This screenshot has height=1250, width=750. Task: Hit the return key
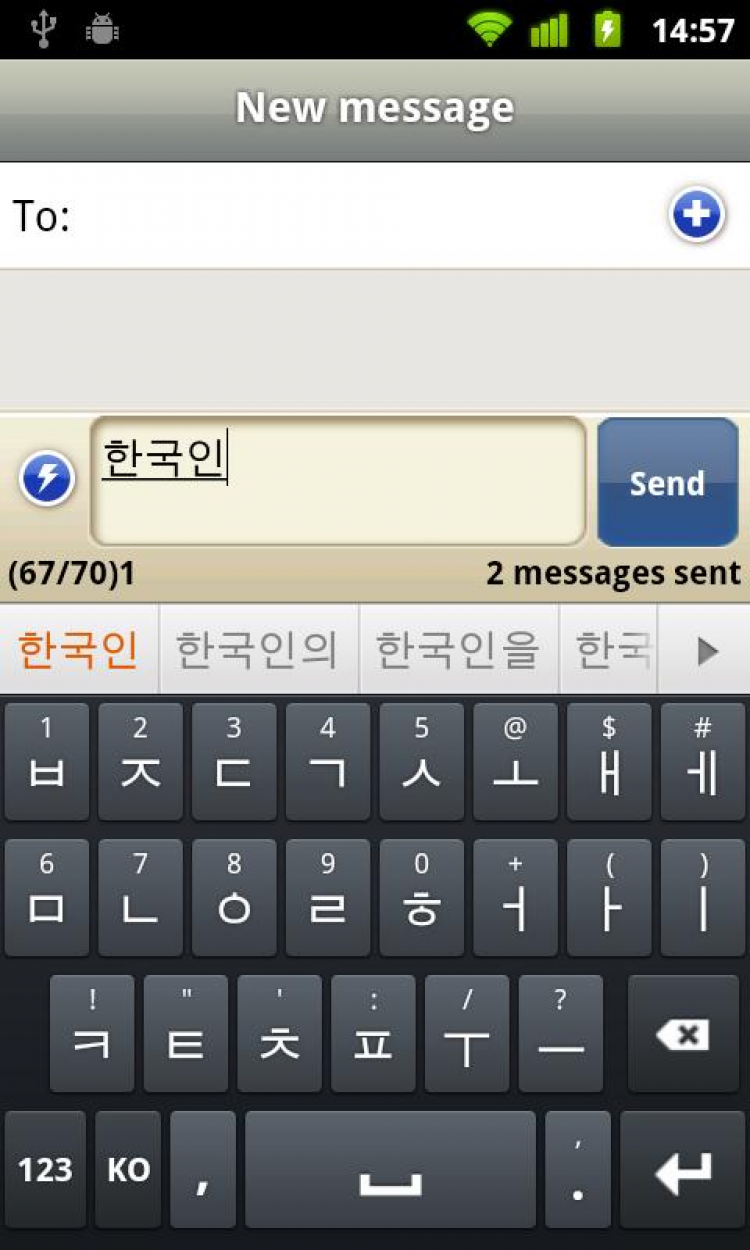tap(684, 1169)
